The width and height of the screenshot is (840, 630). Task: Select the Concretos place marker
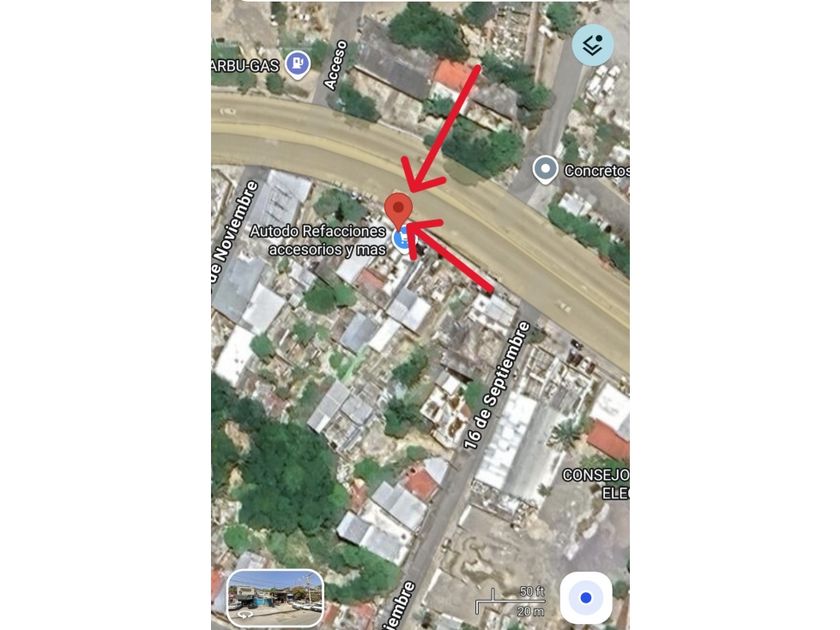point(545,169)
